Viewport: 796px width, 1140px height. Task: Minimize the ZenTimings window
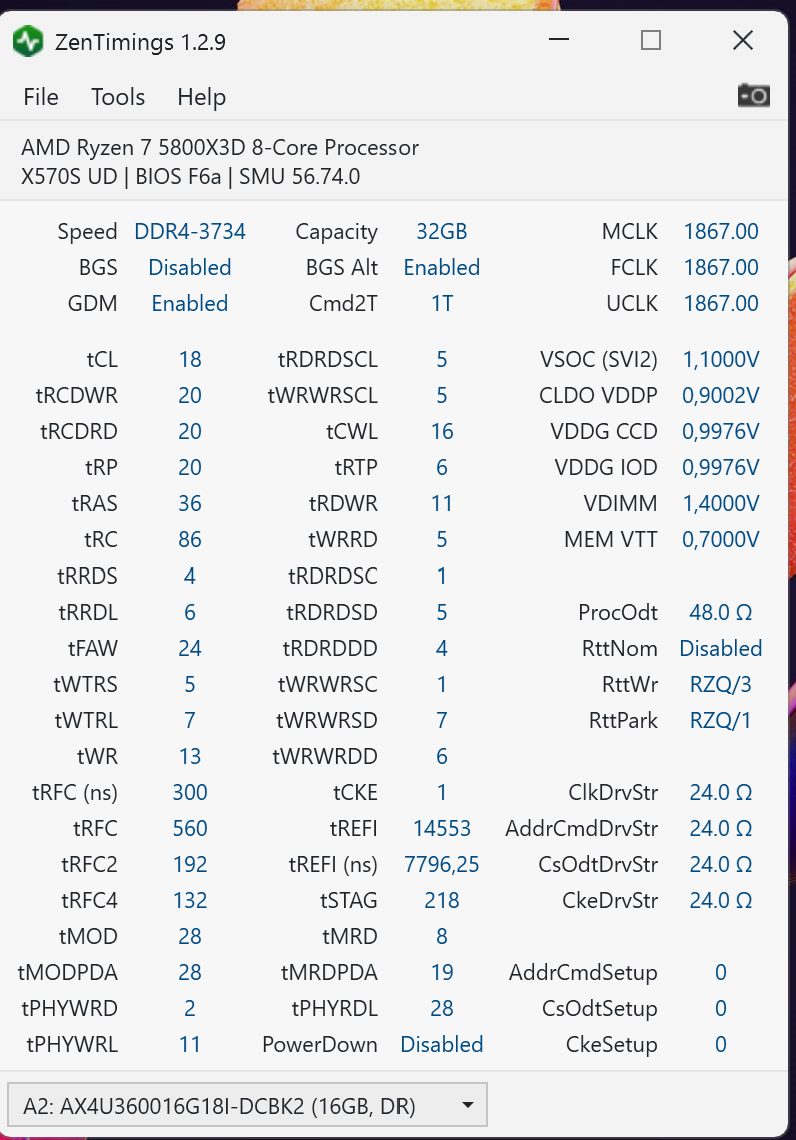pyautogui.click(x=559, y=40)
